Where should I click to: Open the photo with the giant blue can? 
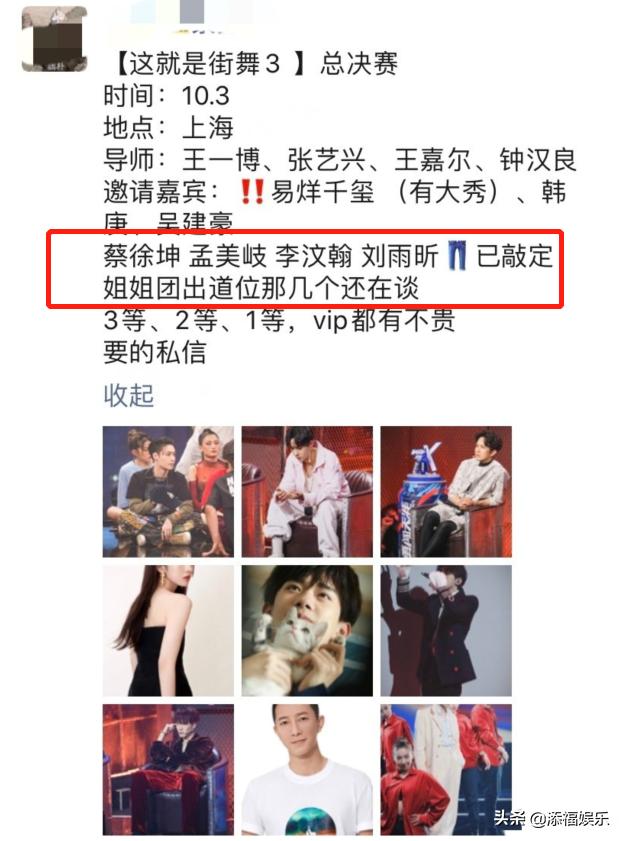pos(446,491)
